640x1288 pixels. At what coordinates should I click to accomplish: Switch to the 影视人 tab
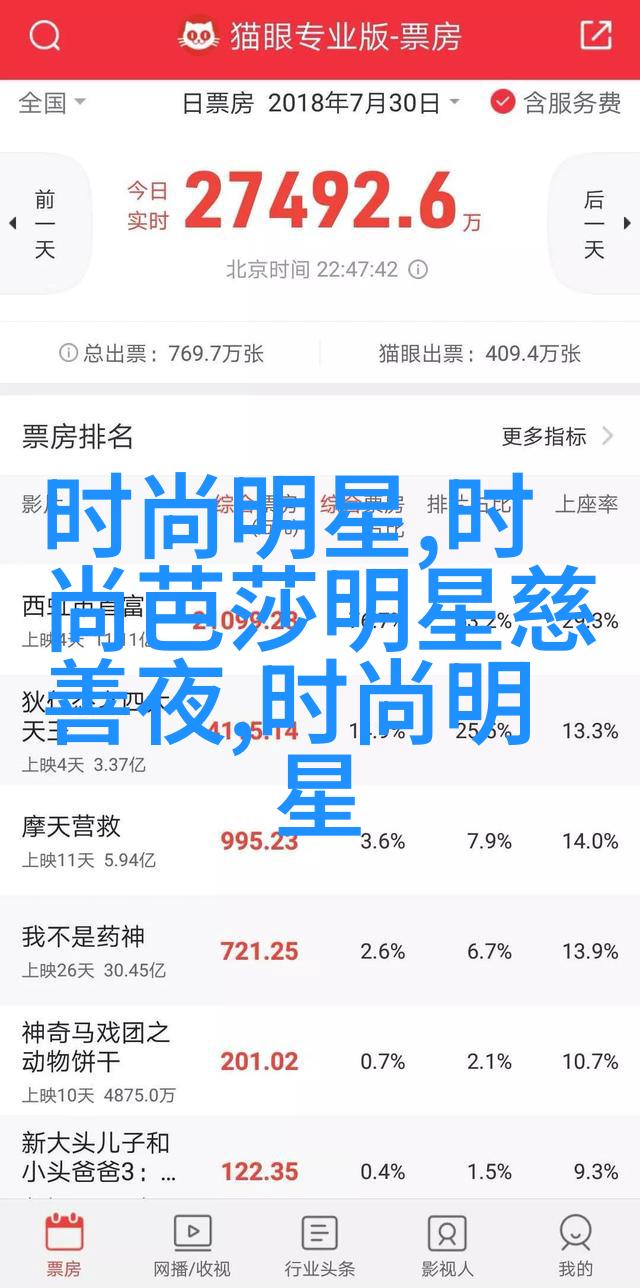click(x=448, y=1243)
